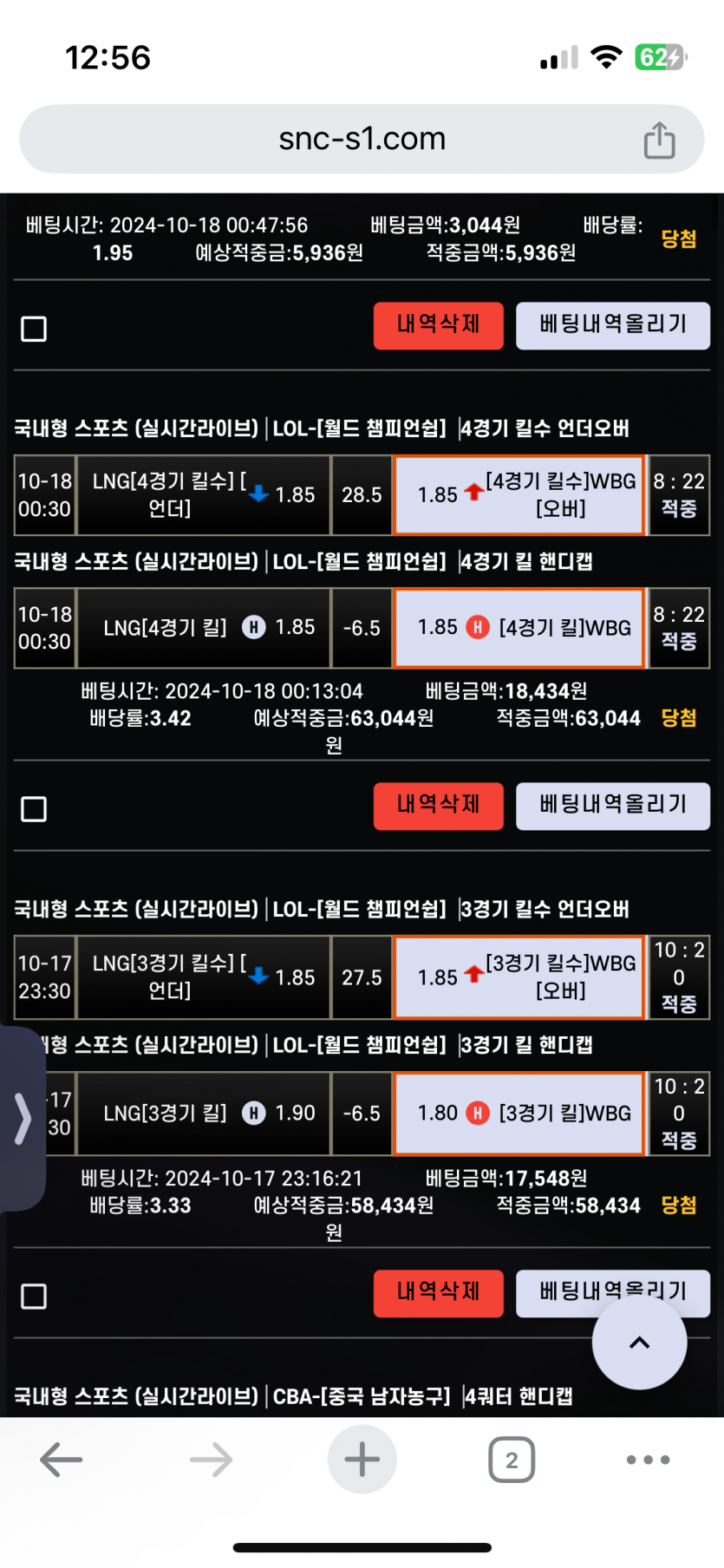Jump back to top with the up-arrow button
Screen dimensions: 724x1568
[x=639, y=1343]
